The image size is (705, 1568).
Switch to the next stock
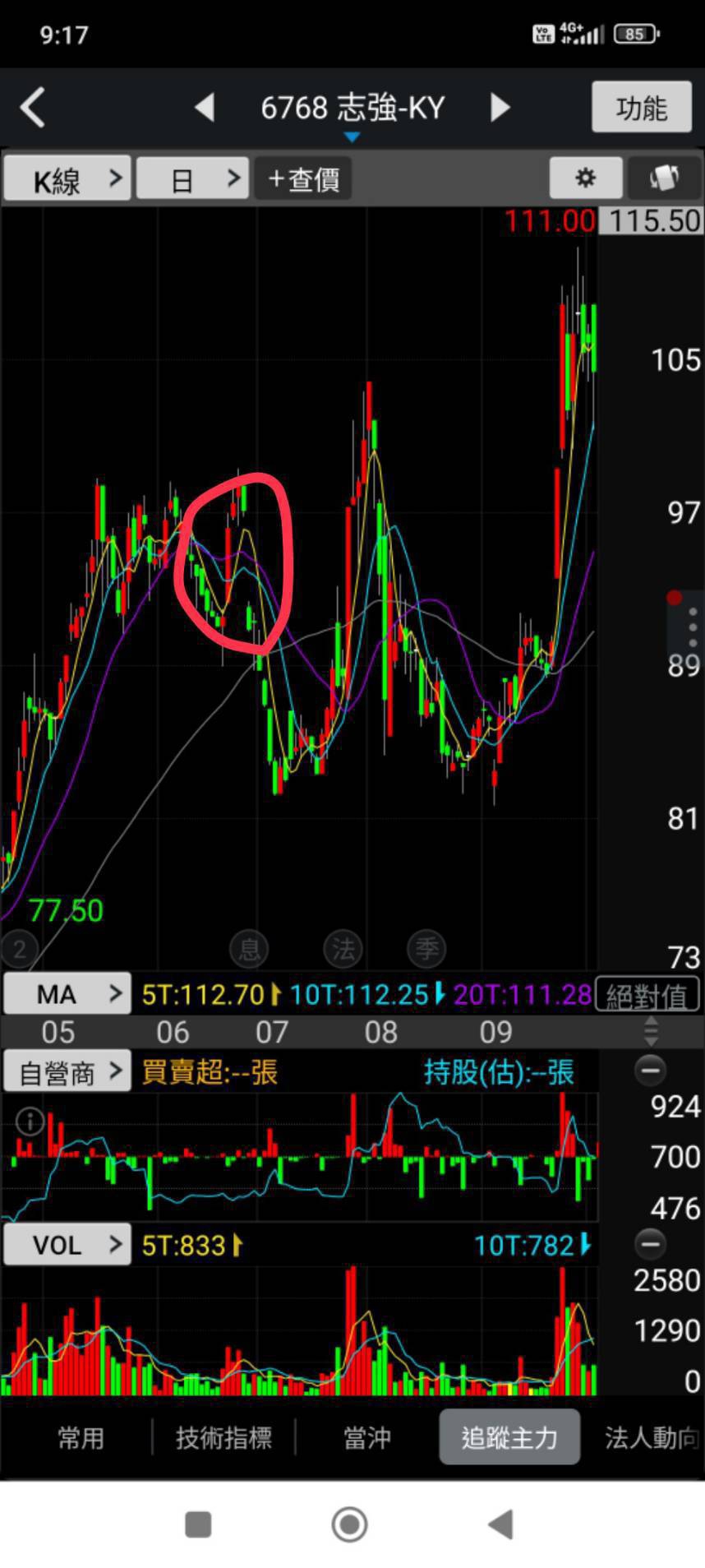pyautogui.click(x=500, y=108)
